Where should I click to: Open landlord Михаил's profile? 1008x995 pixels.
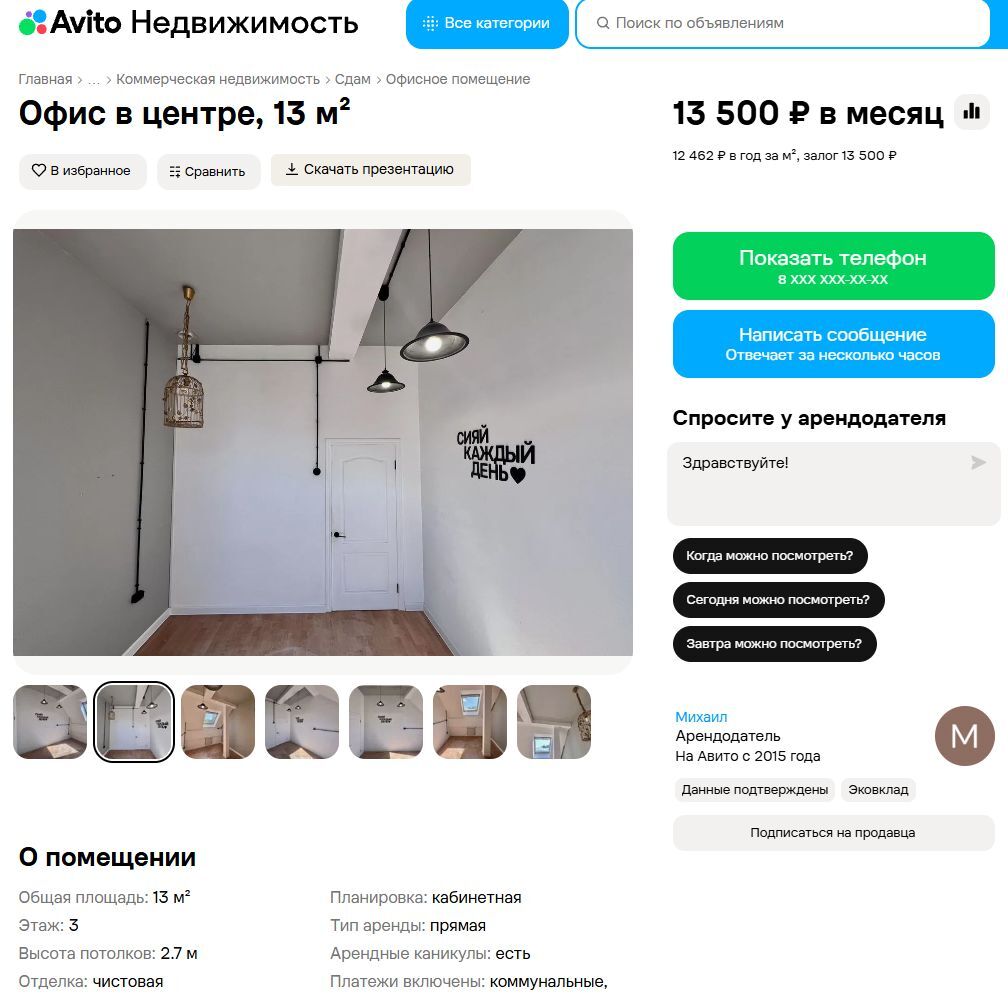(x=701, y=717)
